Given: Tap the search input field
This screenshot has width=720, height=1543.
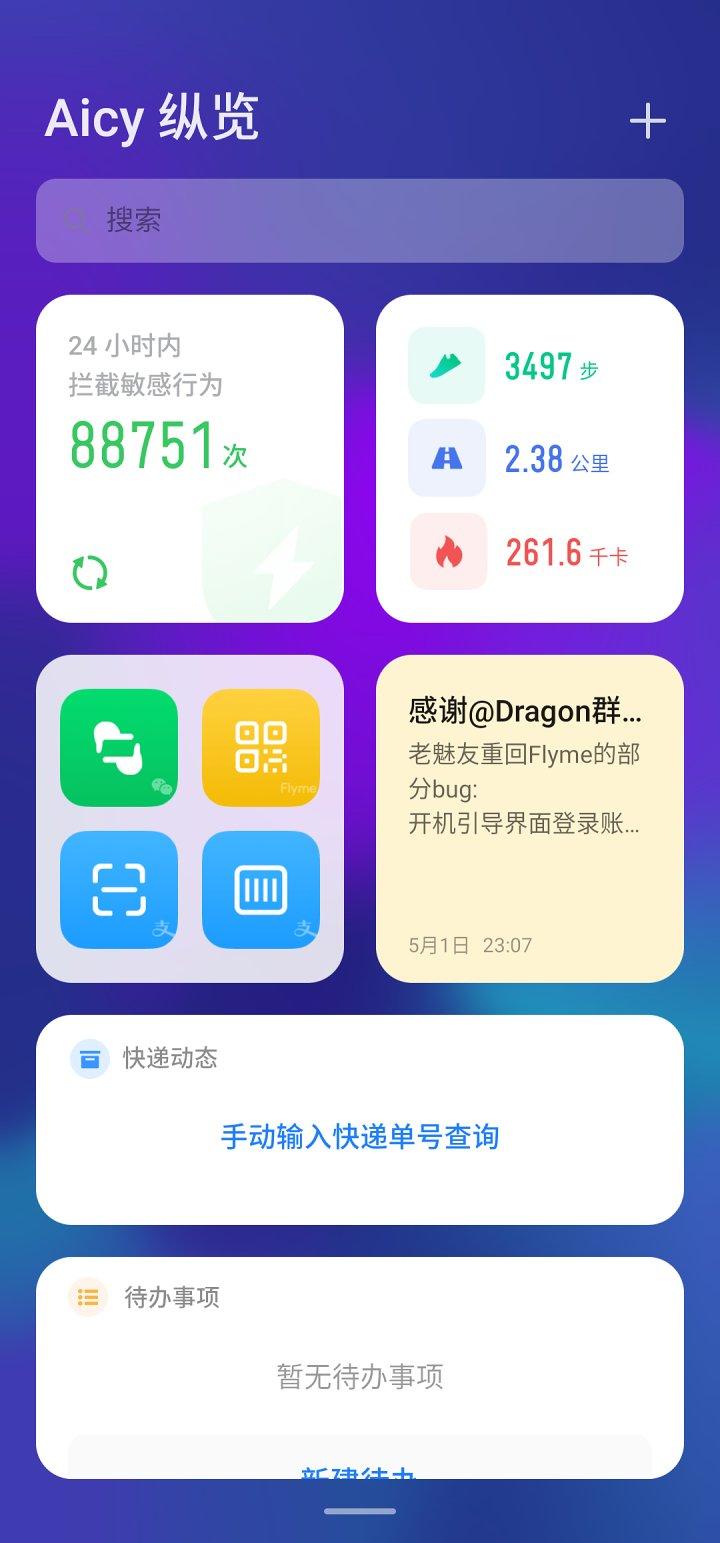Looking at the screenshot, I should point(360,221).
